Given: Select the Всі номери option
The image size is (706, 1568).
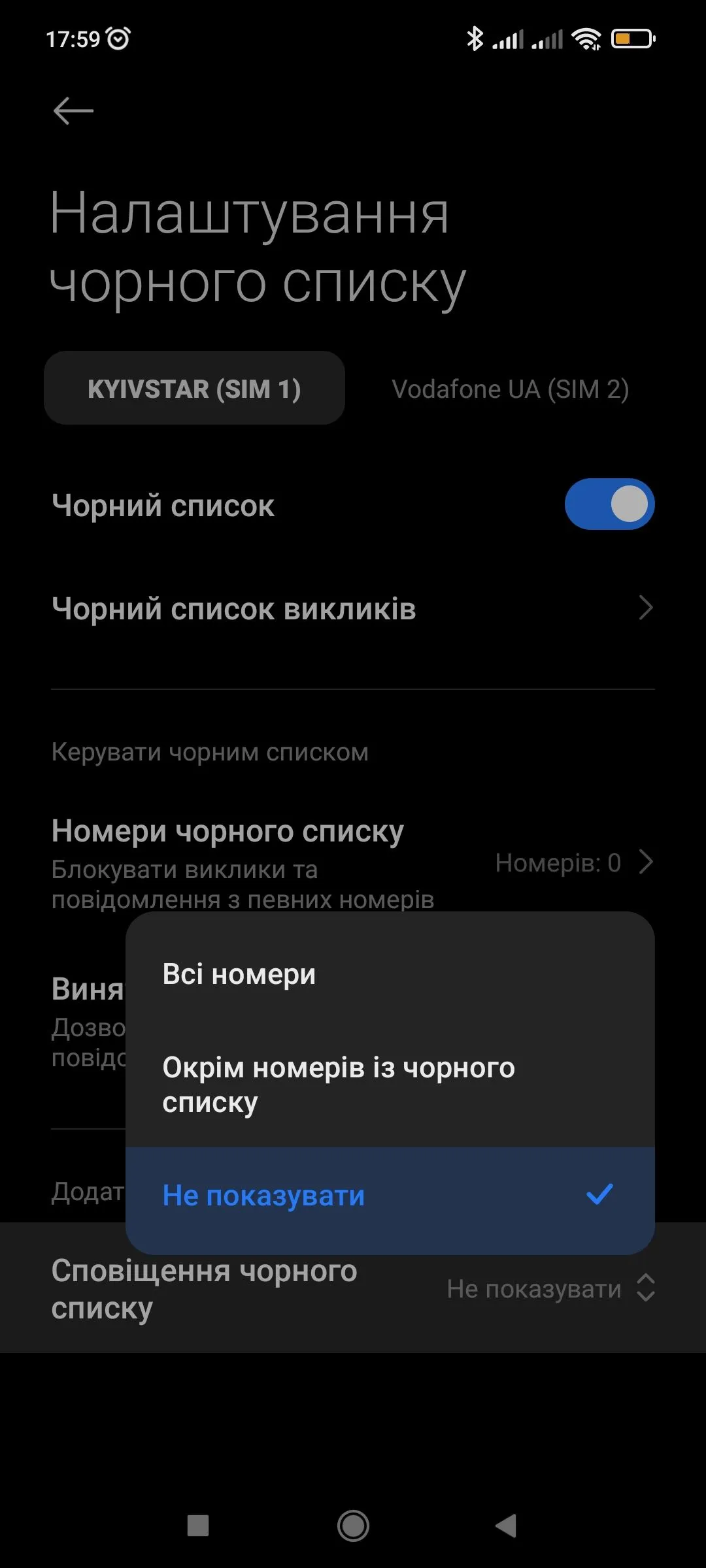Looking at the screenshot, I should point(239,973).
